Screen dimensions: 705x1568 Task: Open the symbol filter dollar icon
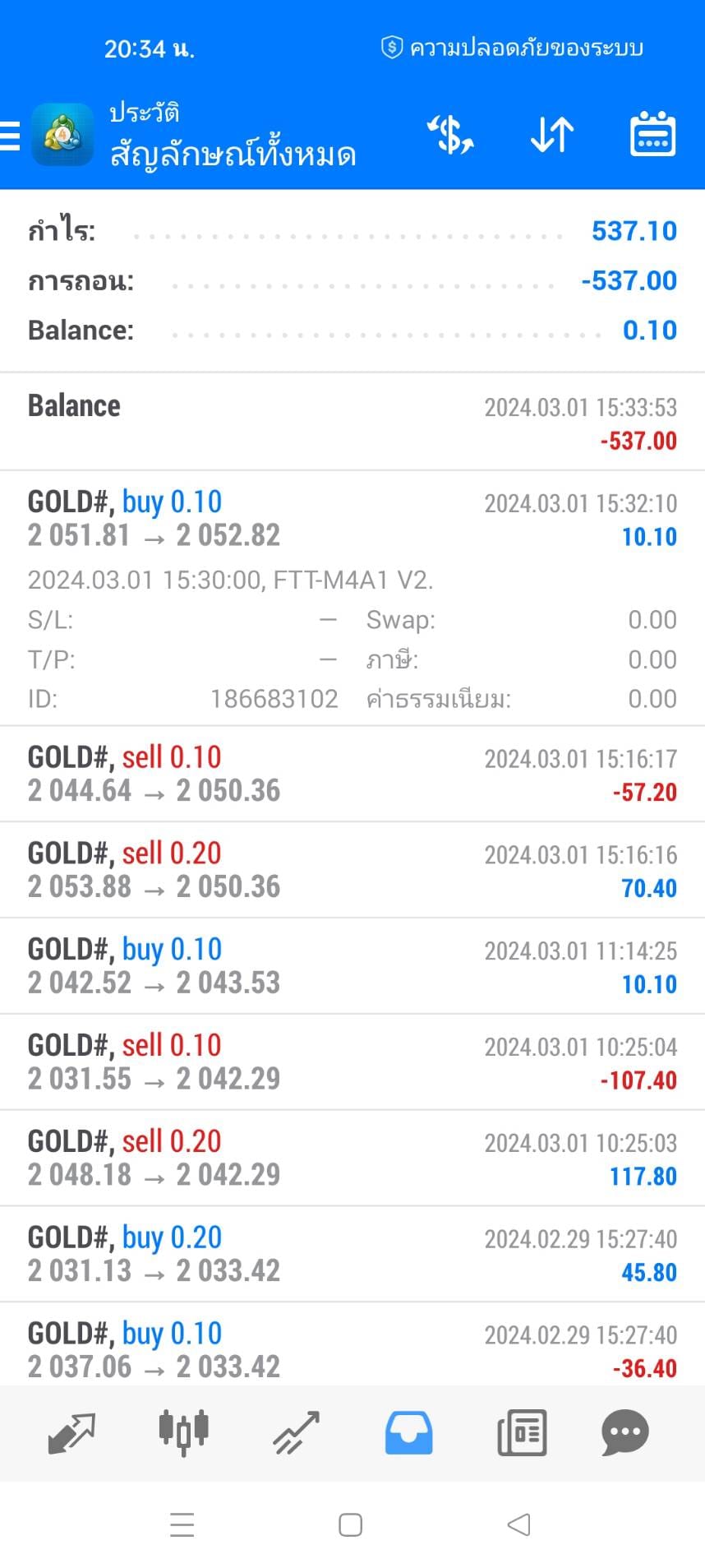450,135
